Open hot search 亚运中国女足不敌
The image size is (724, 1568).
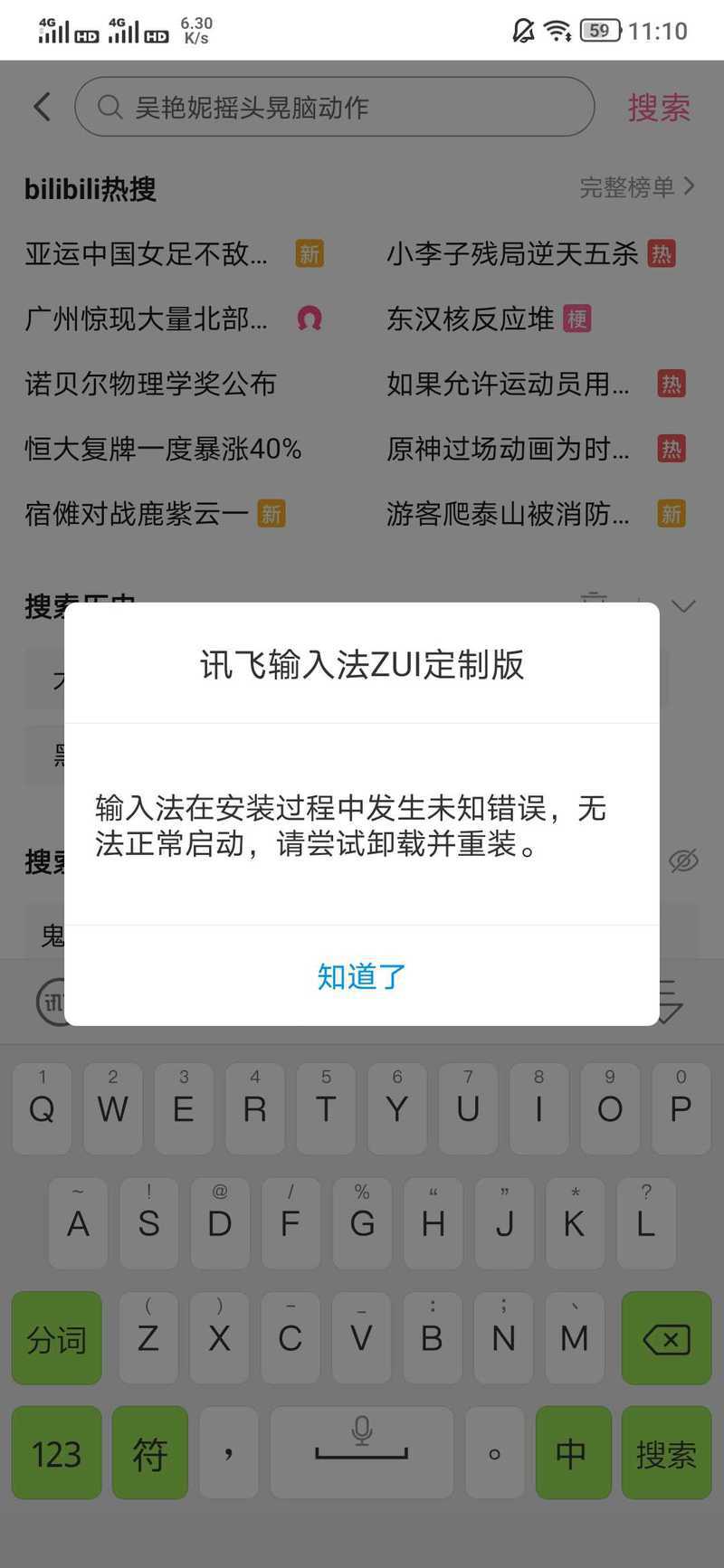click(147, 254)
